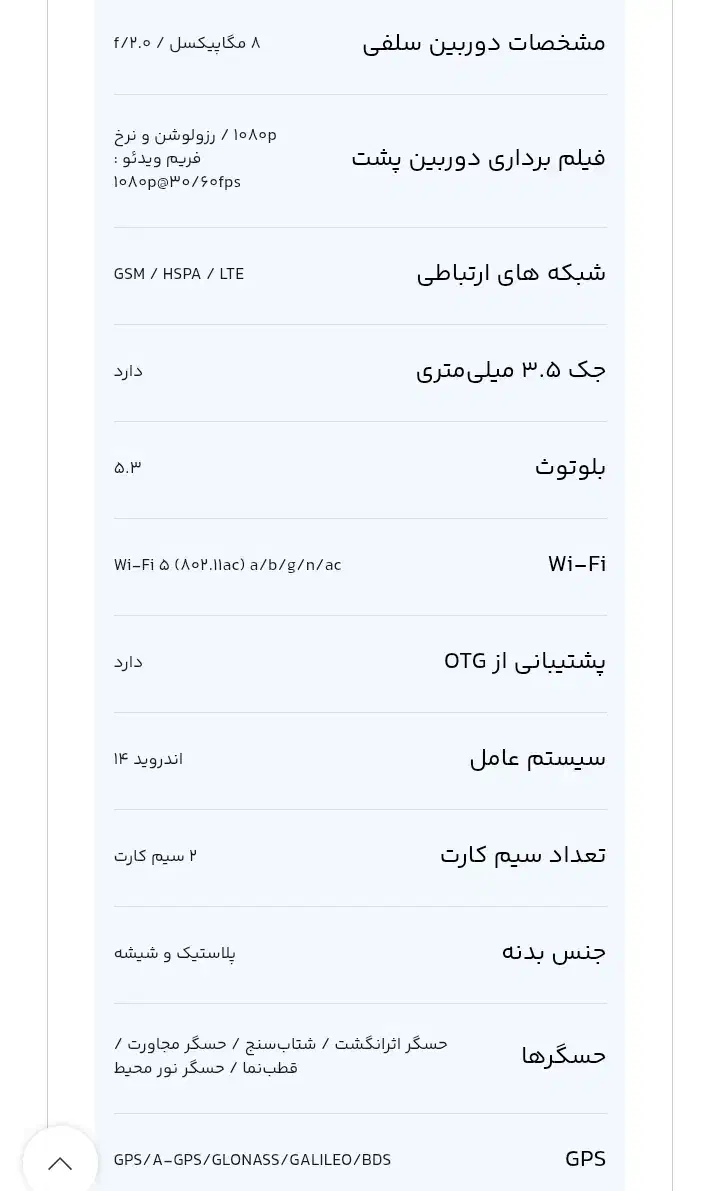Click the GPS row label at bottom

click(586, 1158)
